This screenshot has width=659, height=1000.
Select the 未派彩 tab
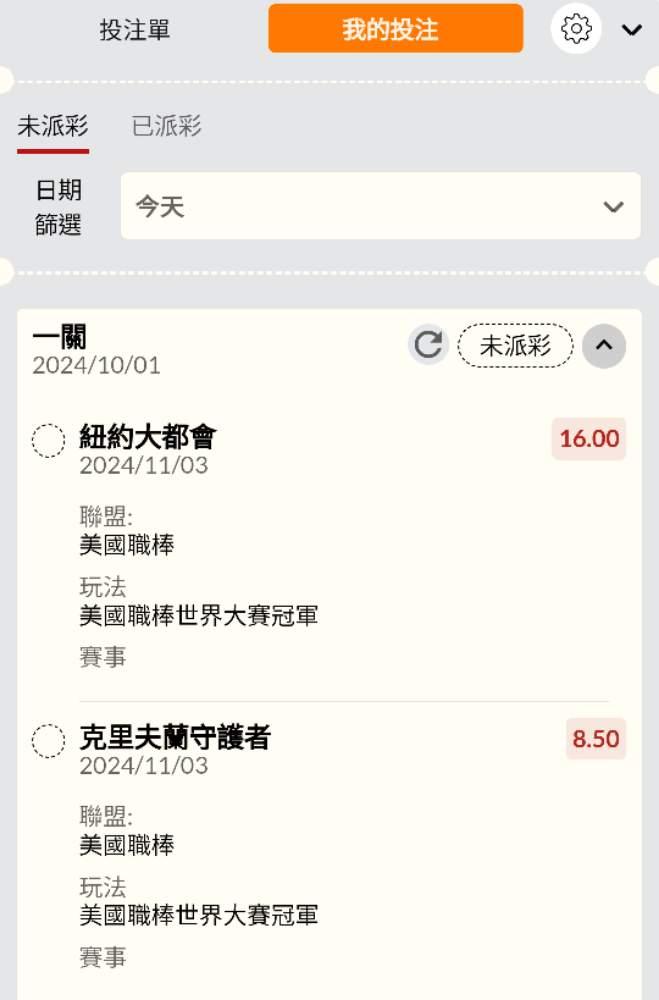click(53, 126)
